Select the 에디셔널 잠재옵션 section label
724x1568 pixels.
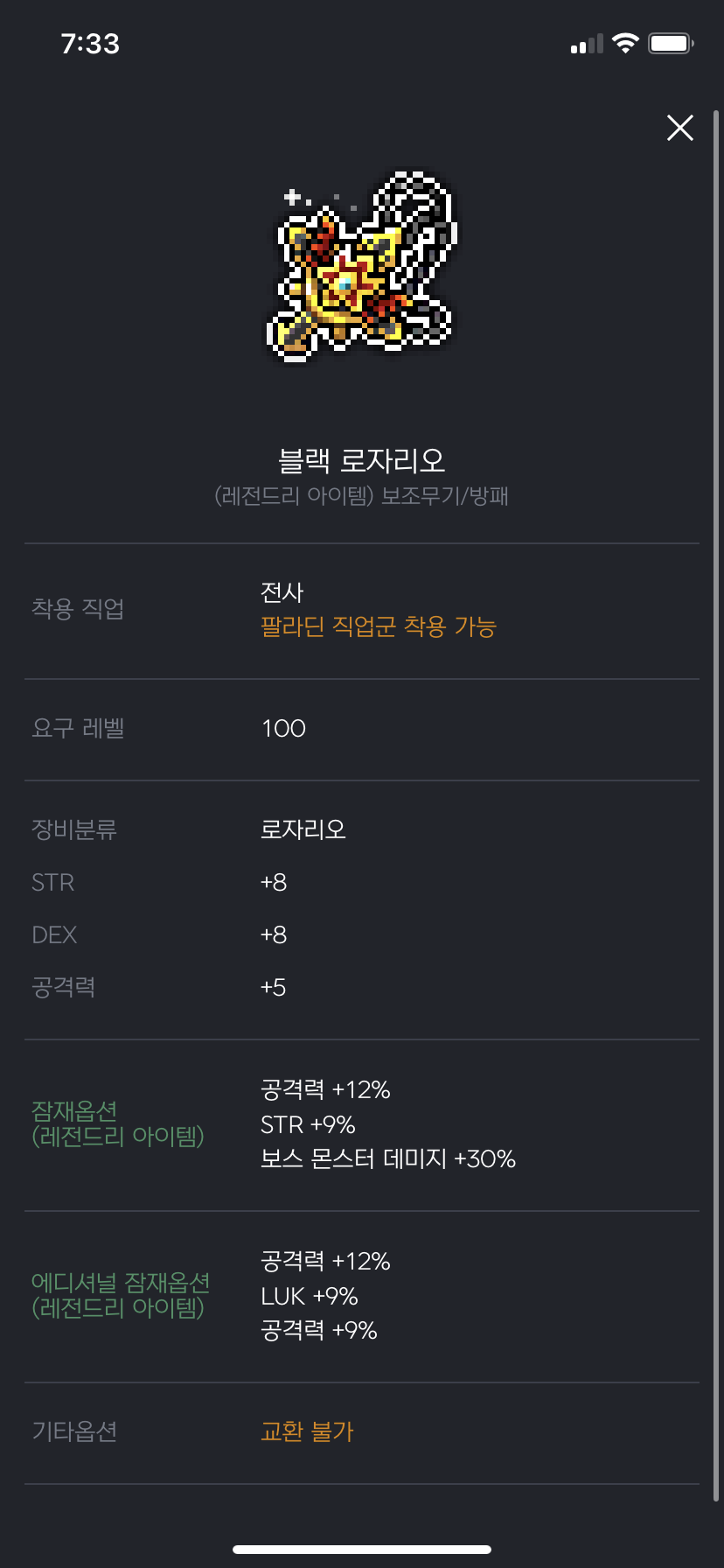(x=119, y=1296)
